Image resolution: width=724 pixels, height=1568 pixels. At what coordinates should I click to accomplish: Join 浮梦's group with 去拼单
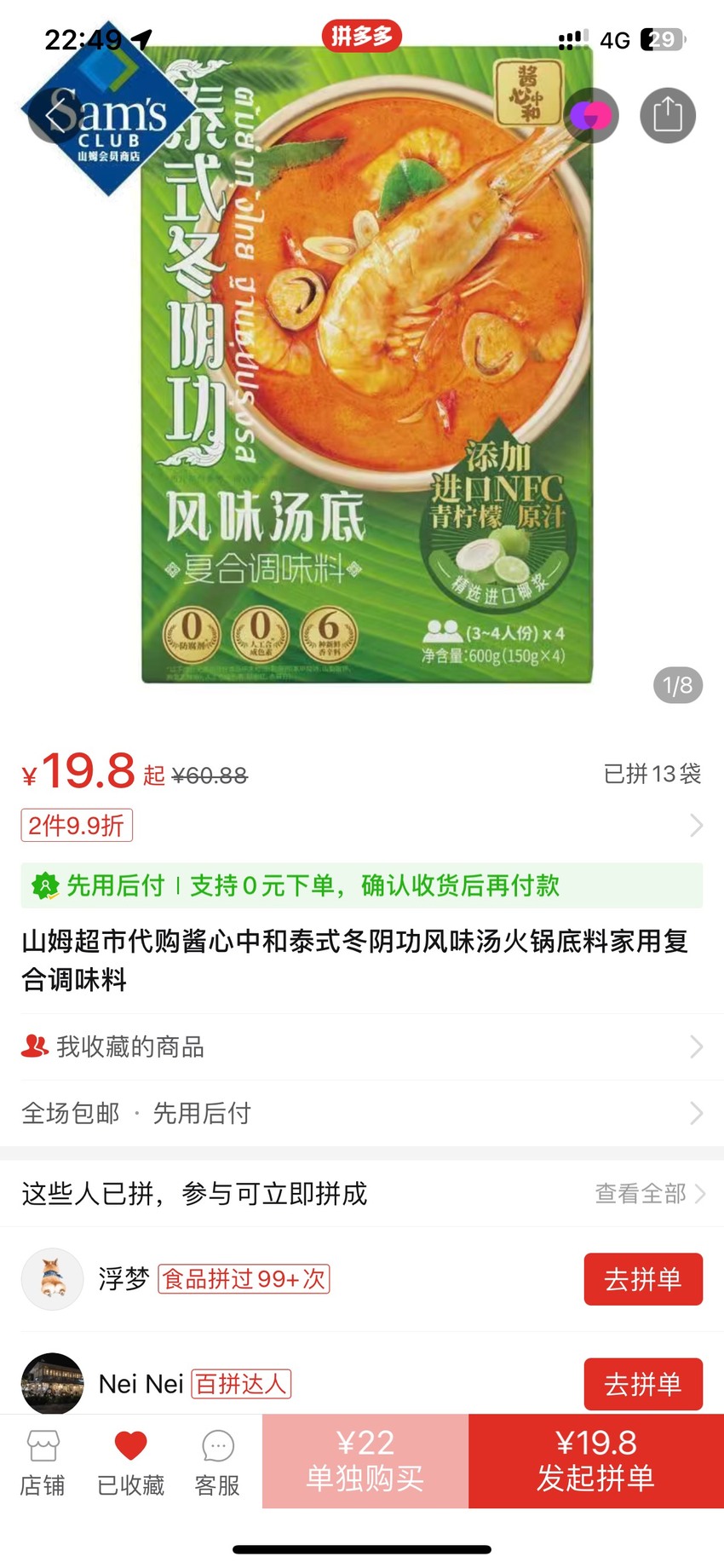pyautogui.click(x=643, y=1279)
